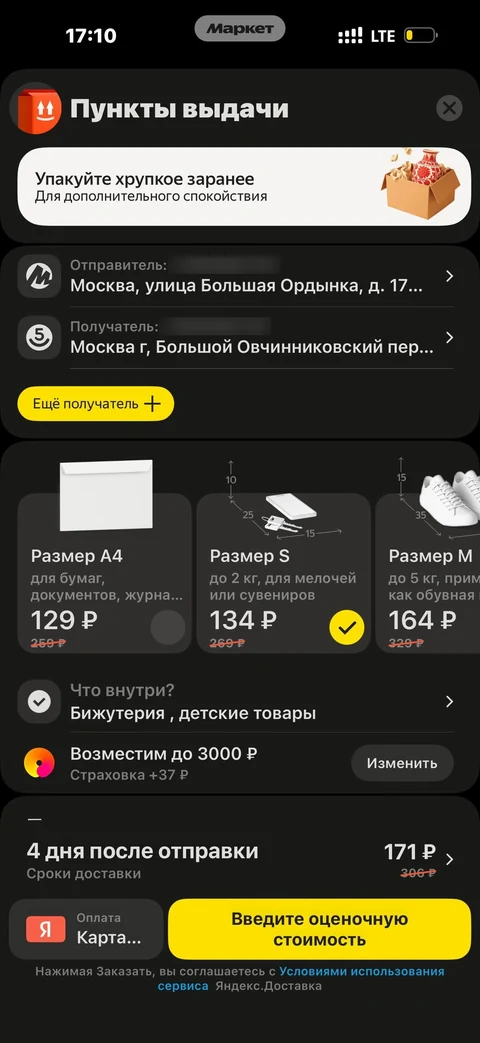
Task: Open recipient address on Большой Овчинниковский
Action: 239,338
